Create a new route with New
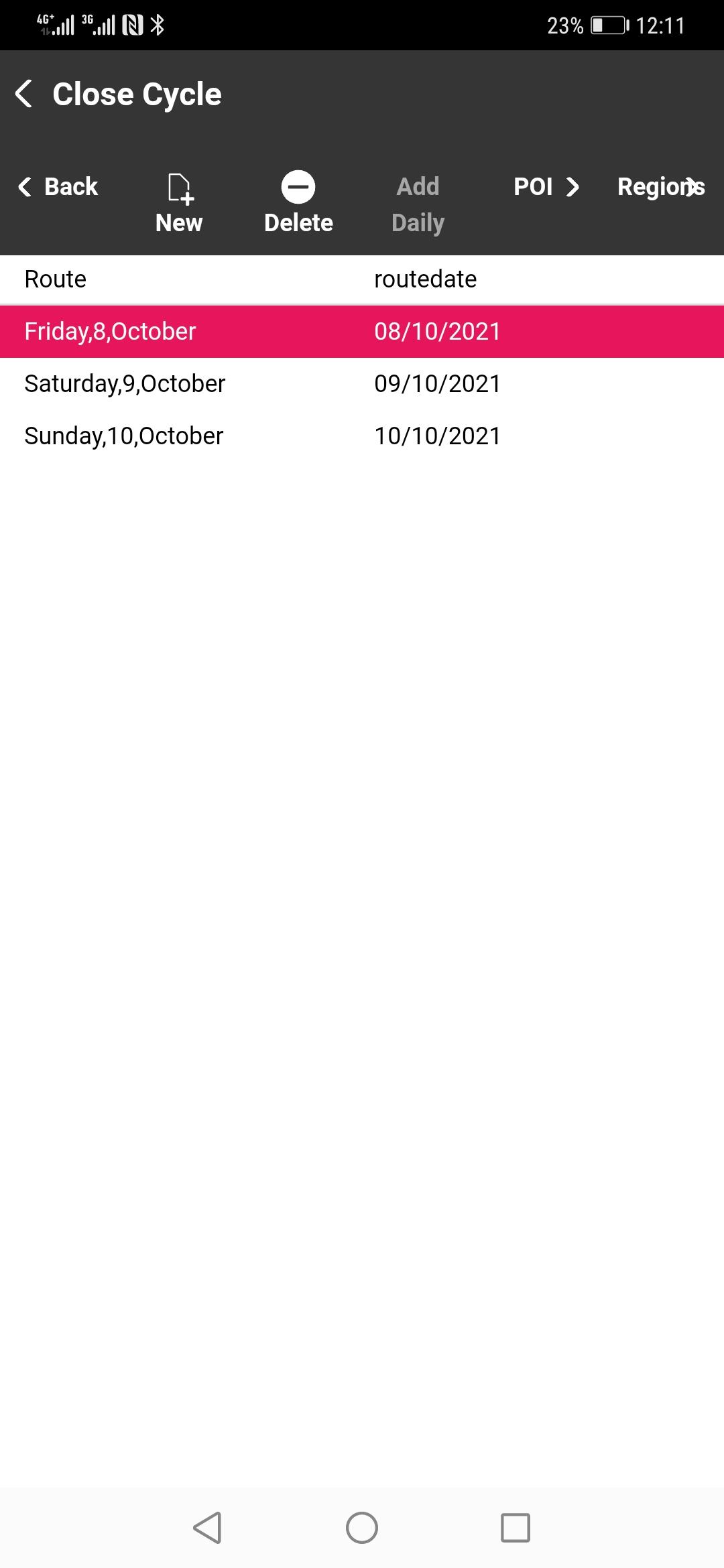 pyautogui.click(x=179, y=204)
